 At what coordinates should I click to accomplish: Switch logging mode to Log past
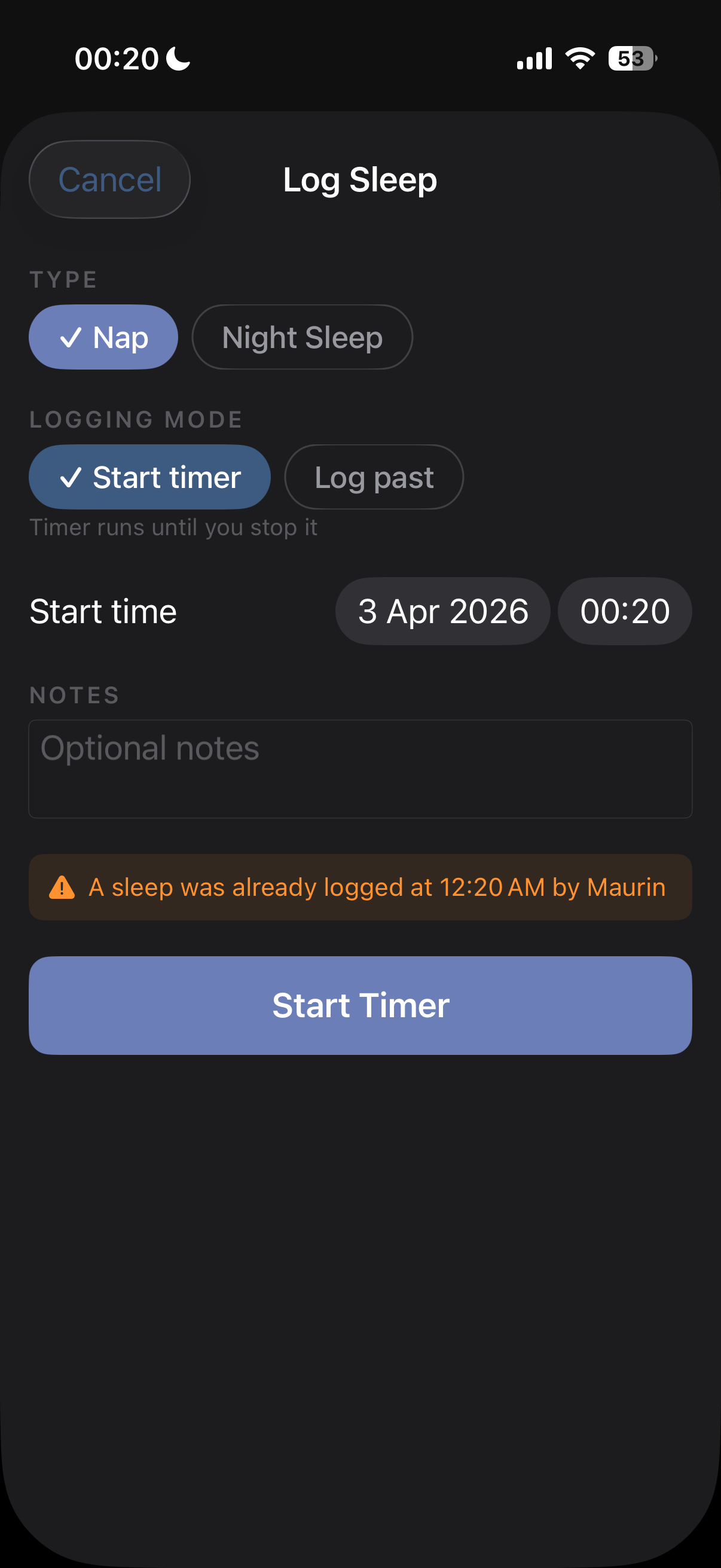374,477
